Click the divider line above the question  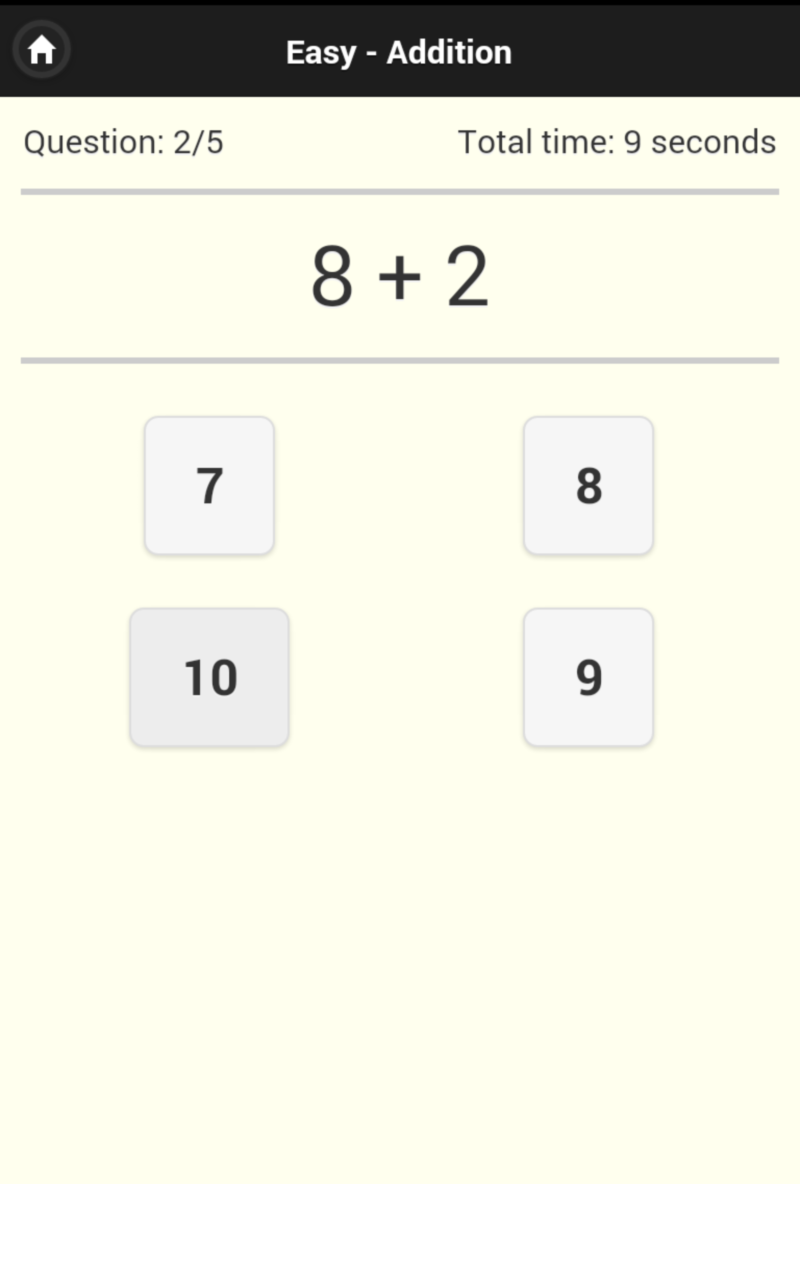[x=399, y=189]
